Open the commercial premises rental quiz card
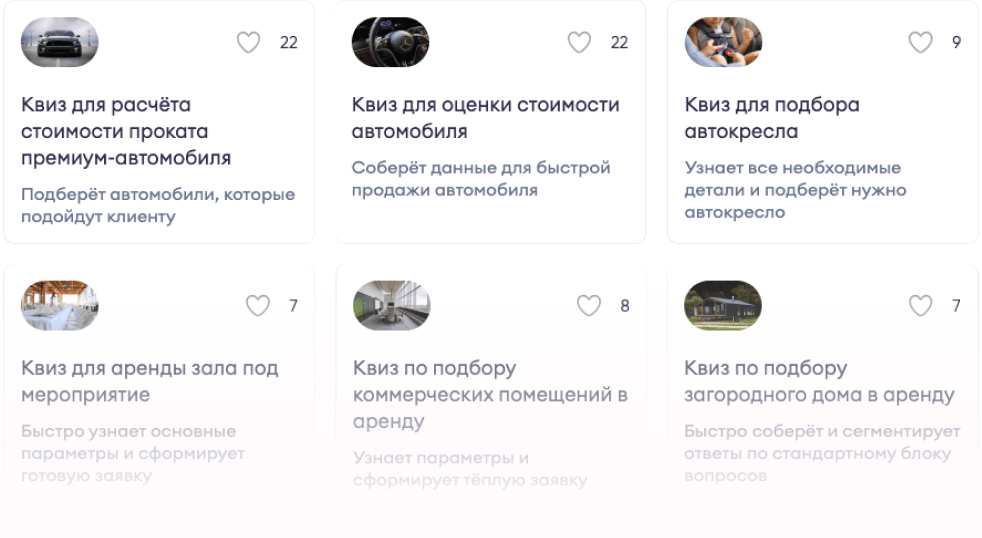The width and height of the screenshot is (982, 538). (490, 394)
